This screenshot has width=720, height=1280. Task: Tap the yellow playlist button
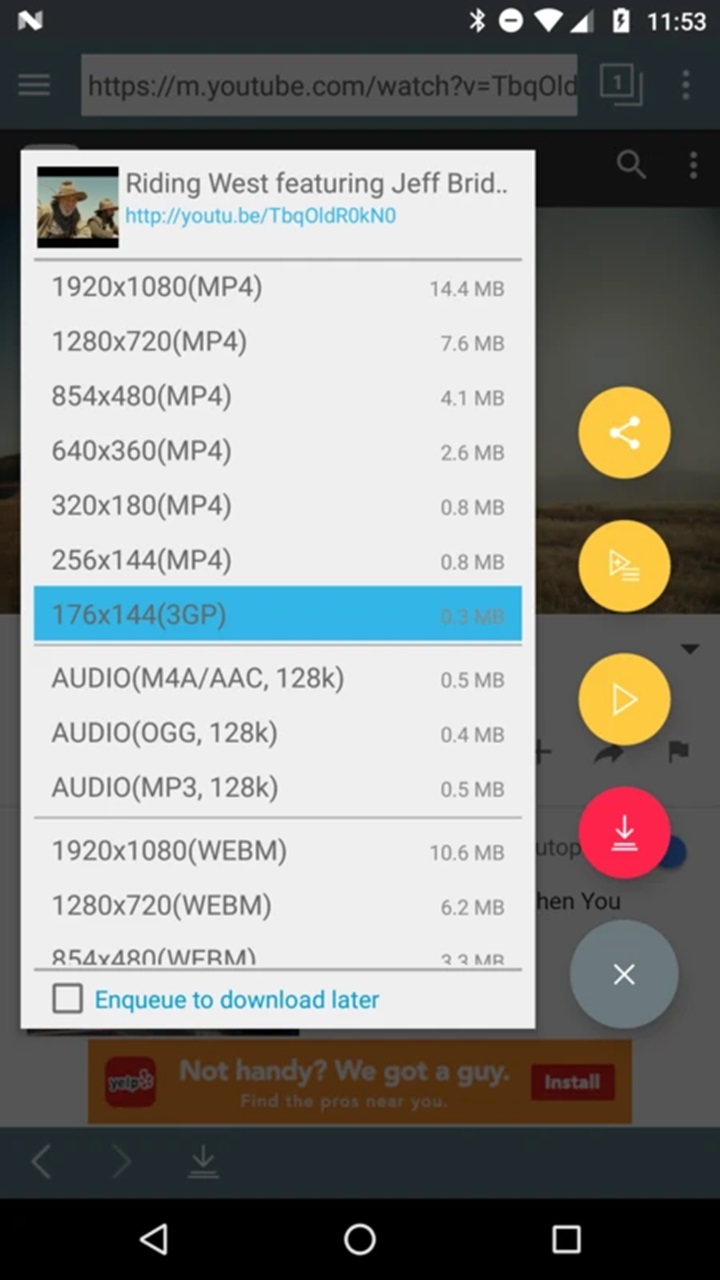[x=624, y=566]
